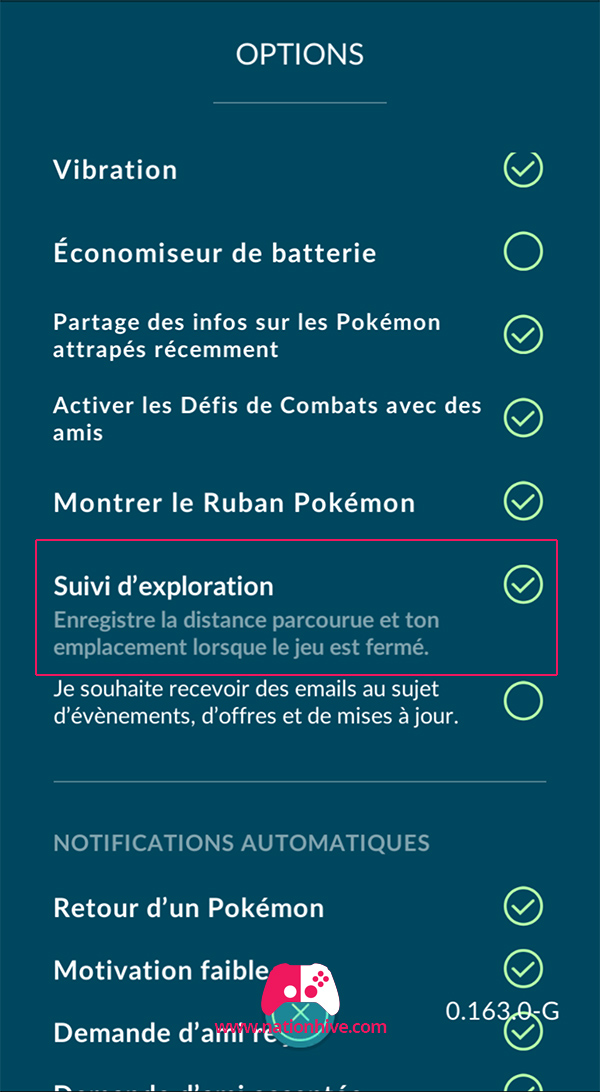Disable Retour d'un Pokémon notification
Screen dimensions: 600x1092
tap(523, 907)
